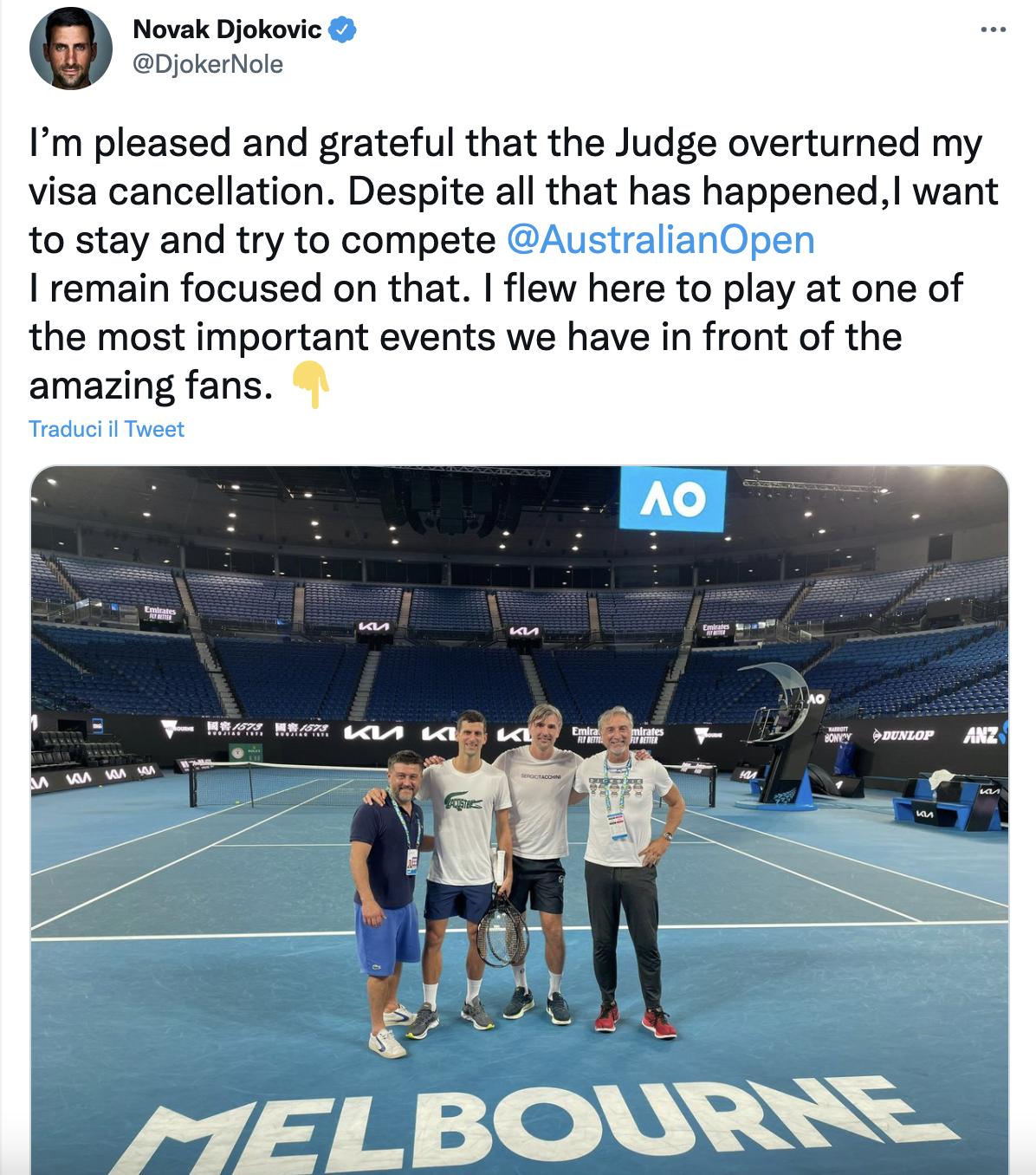Tap Traduci il Tweet to translate

107,429
